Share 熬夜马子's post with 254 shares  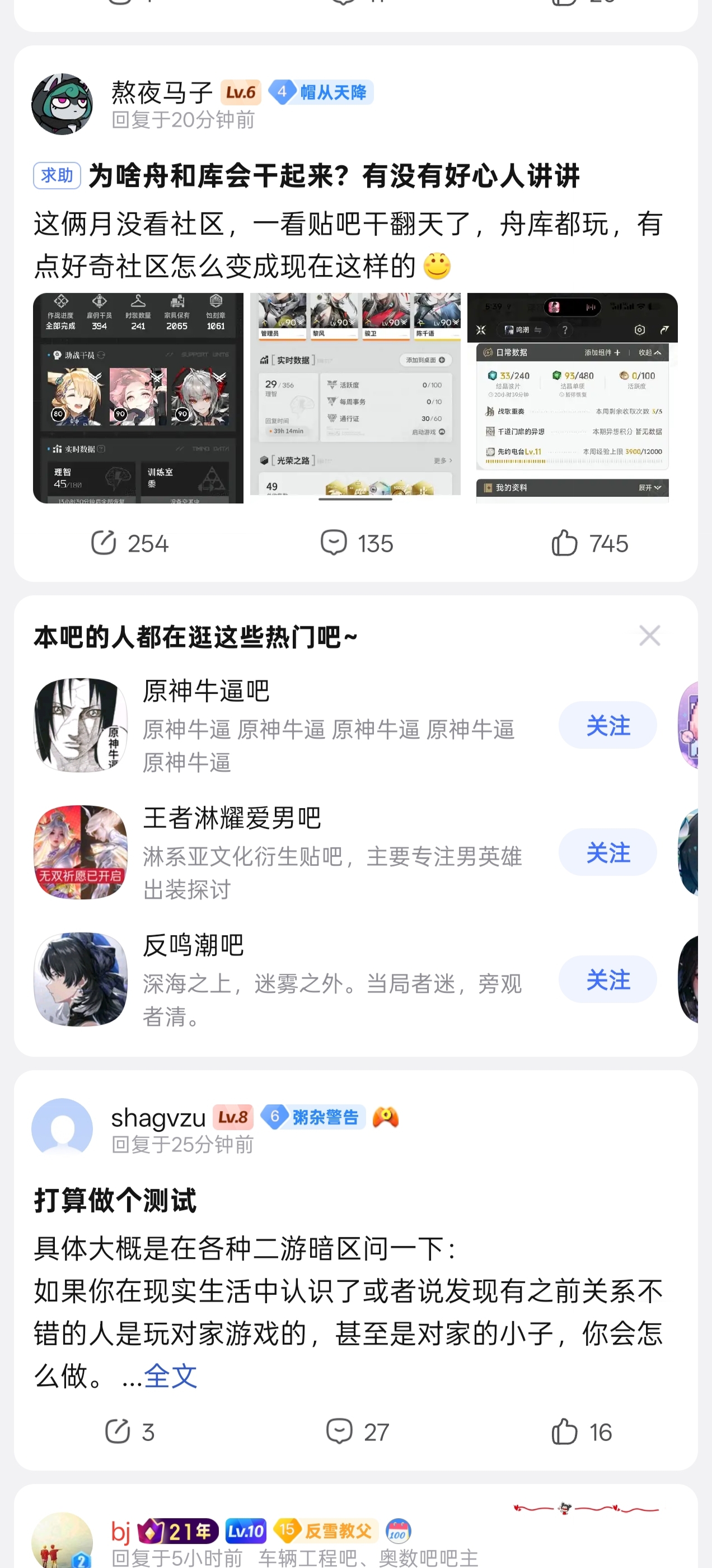[x=129, y=543]
